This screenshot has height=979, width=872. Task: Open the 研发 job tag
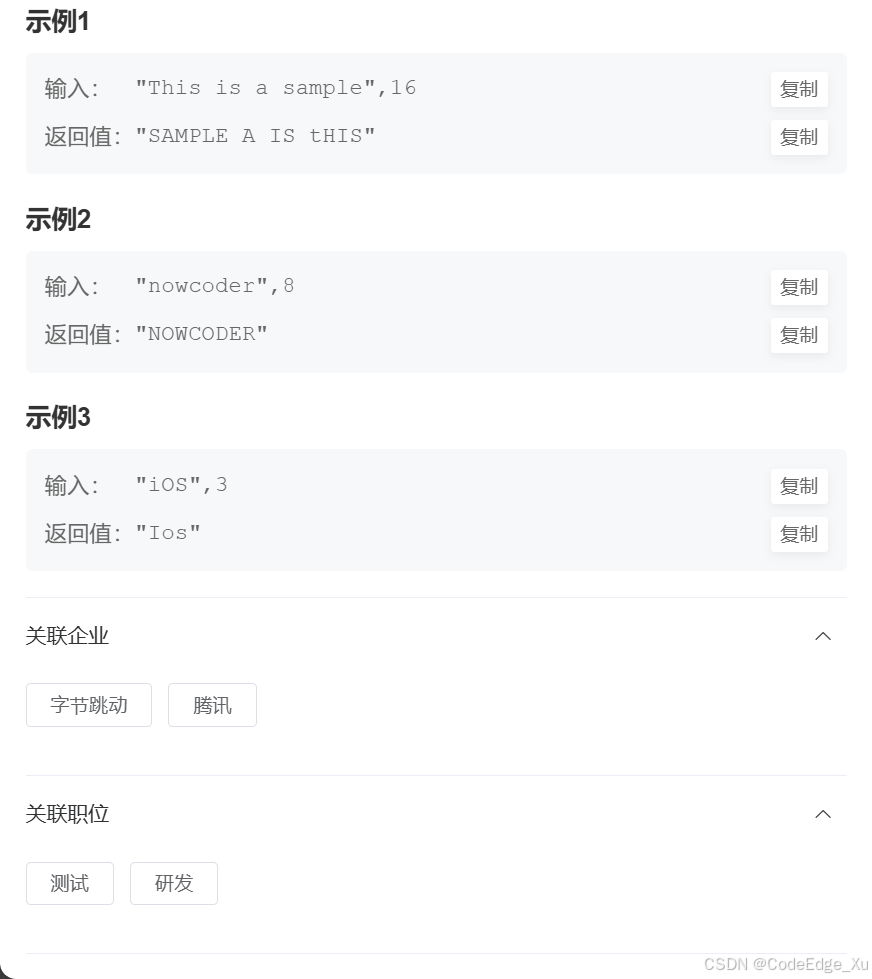173,883
